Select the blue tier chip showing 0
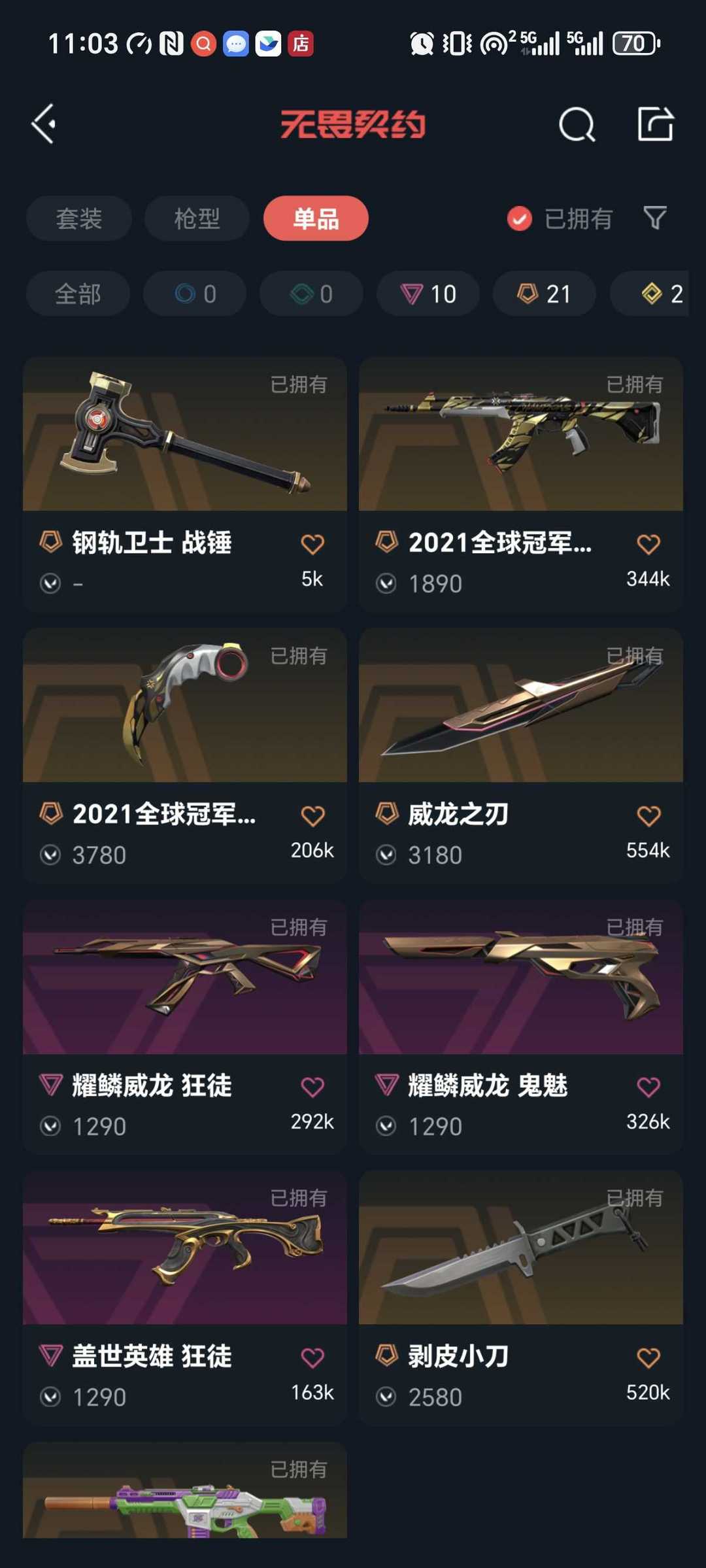Viewport: 706px width, 1568px height. click(195, 294)
